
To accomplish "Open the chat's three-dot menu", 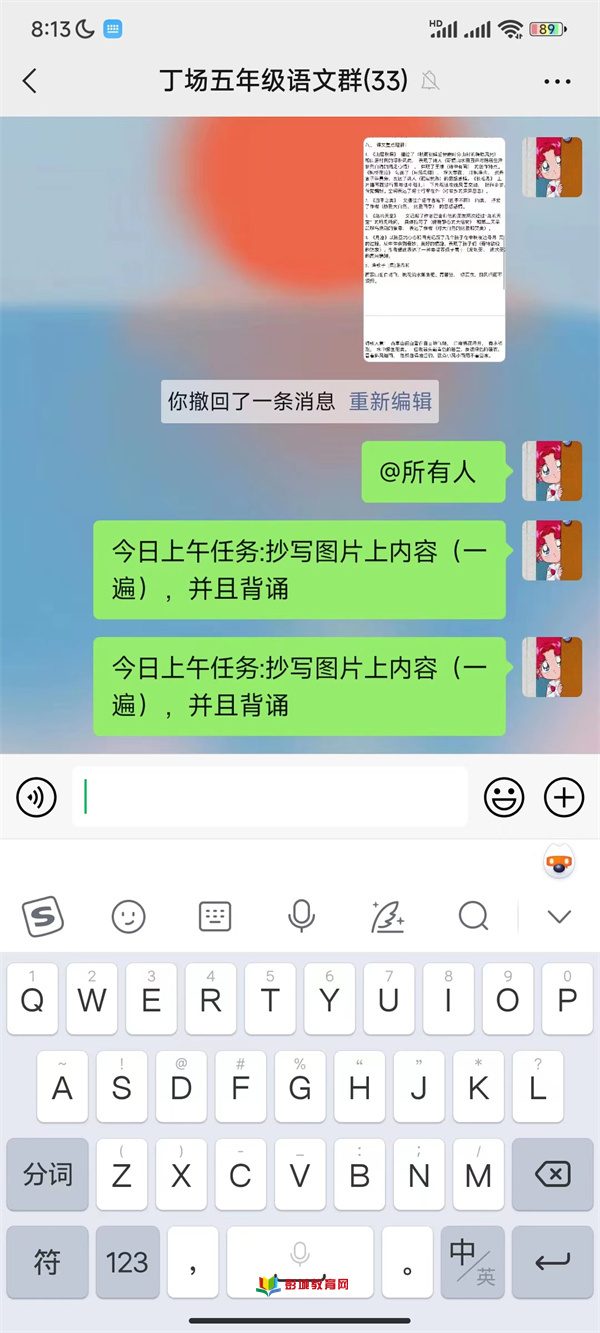I will point(557,81).
